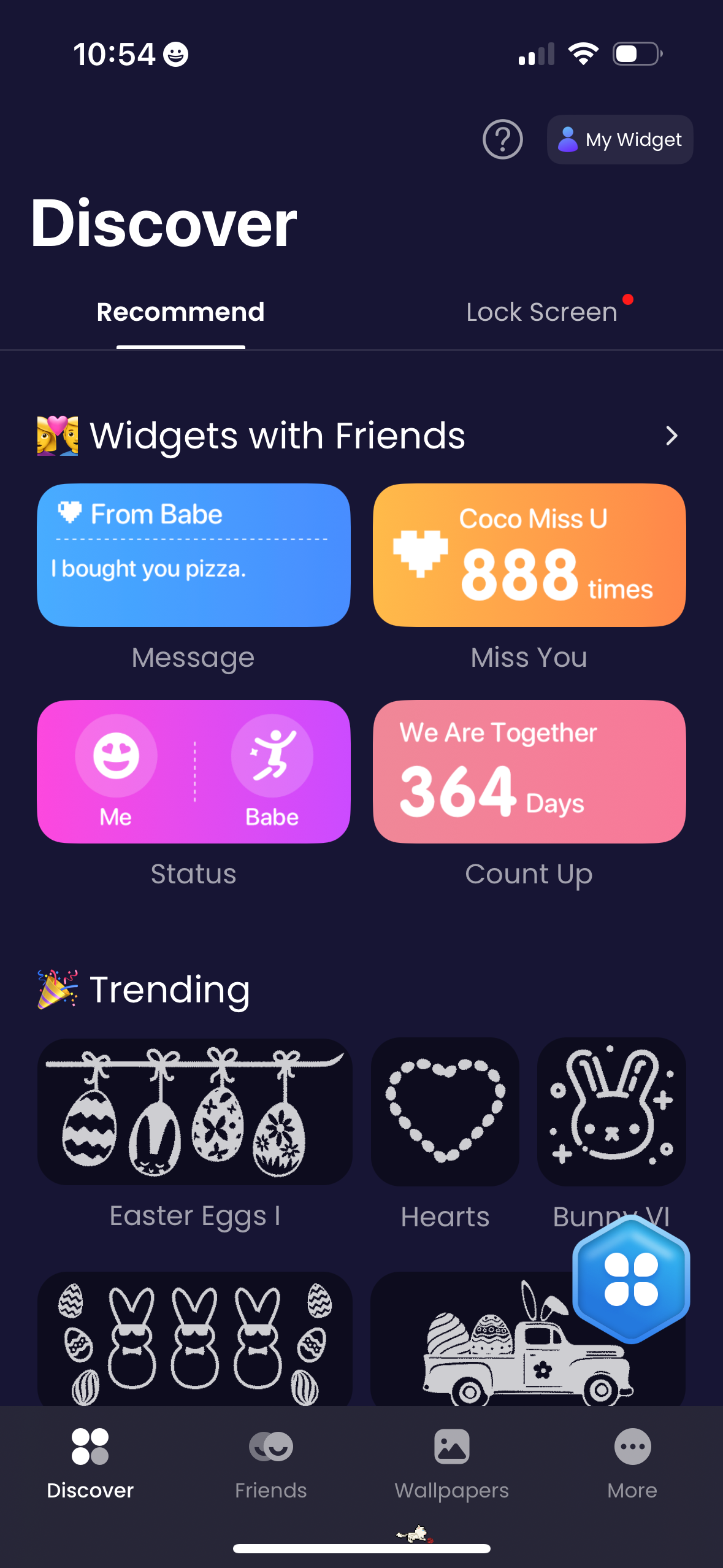Open the help question mark icon
The image size is (723, 1568).
click(x=502, y=140)
